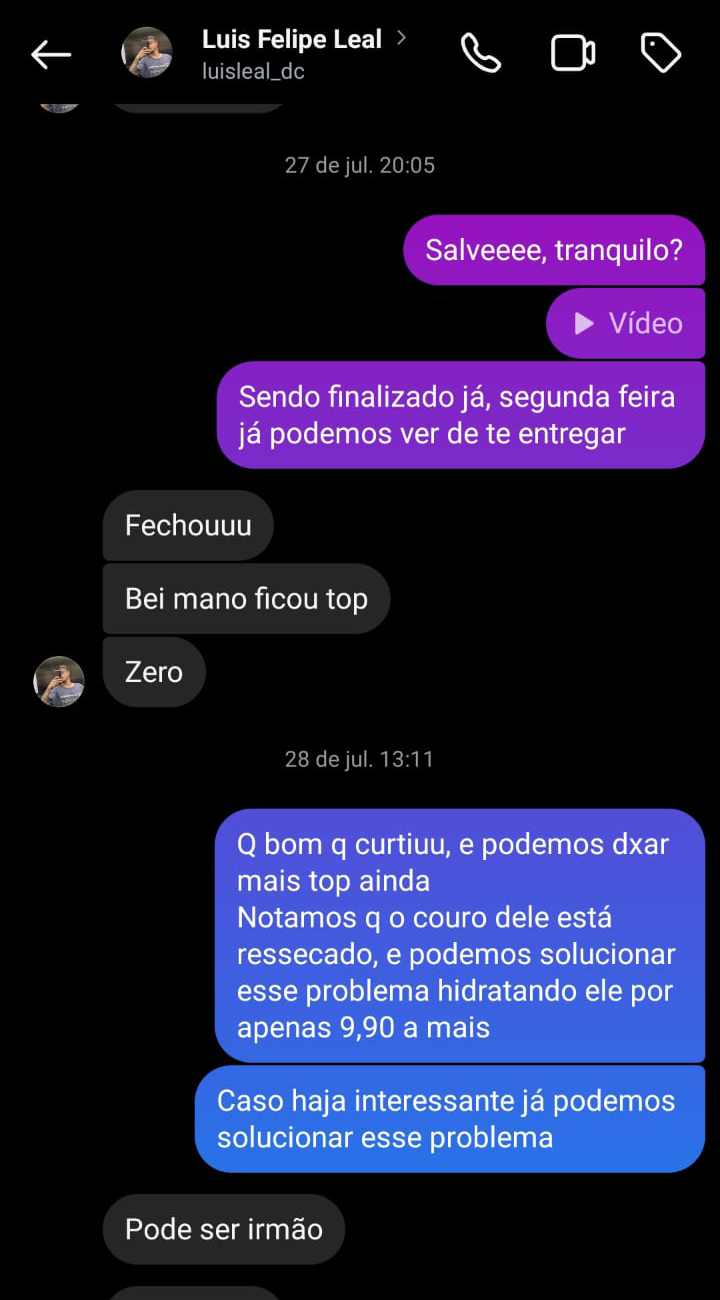Play the sent Vídeo message

click(x=627, y=323)
